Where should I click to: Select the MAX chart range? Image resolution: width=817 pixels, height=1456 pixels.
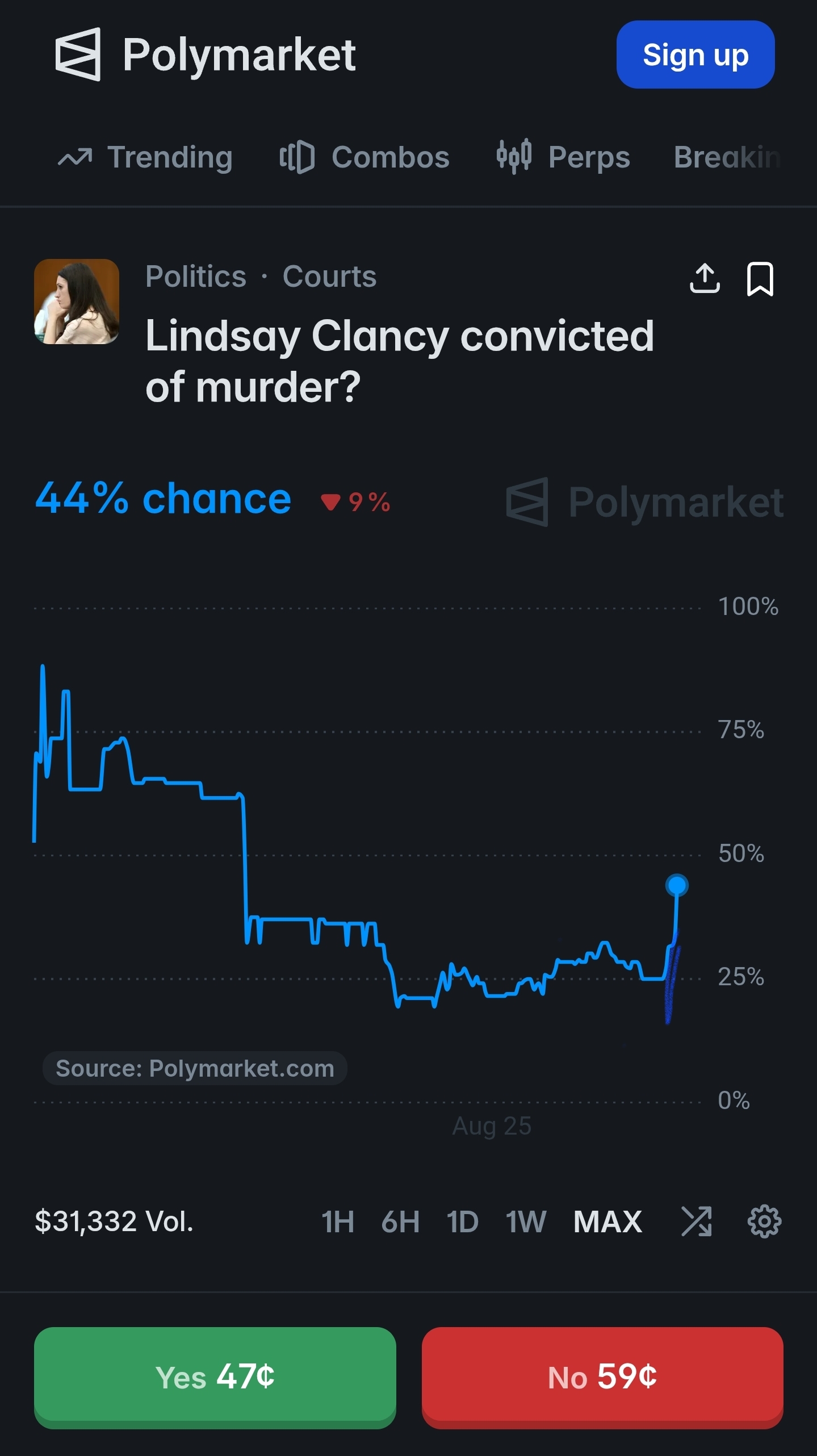(607, 1221)
